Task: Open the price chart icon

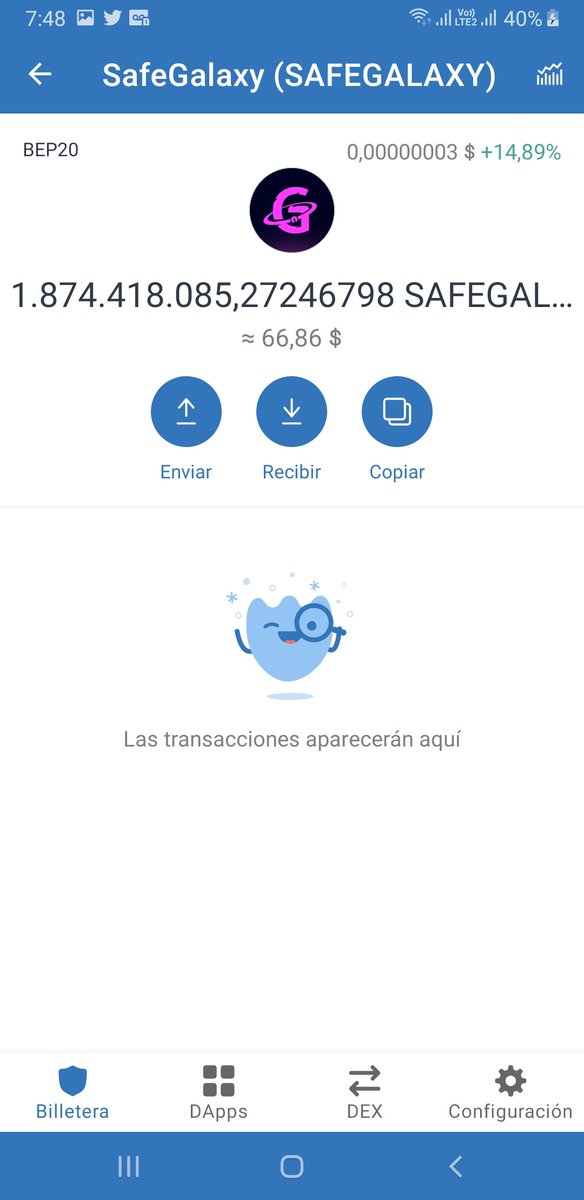Action: pos(548,74)
